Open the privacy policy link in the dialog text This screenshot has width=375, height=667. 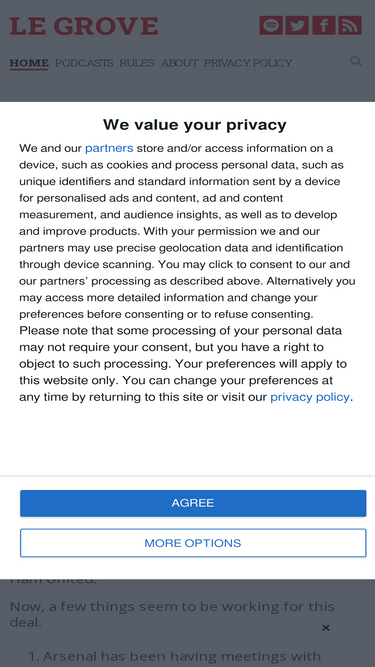click(x=310, y=397)
